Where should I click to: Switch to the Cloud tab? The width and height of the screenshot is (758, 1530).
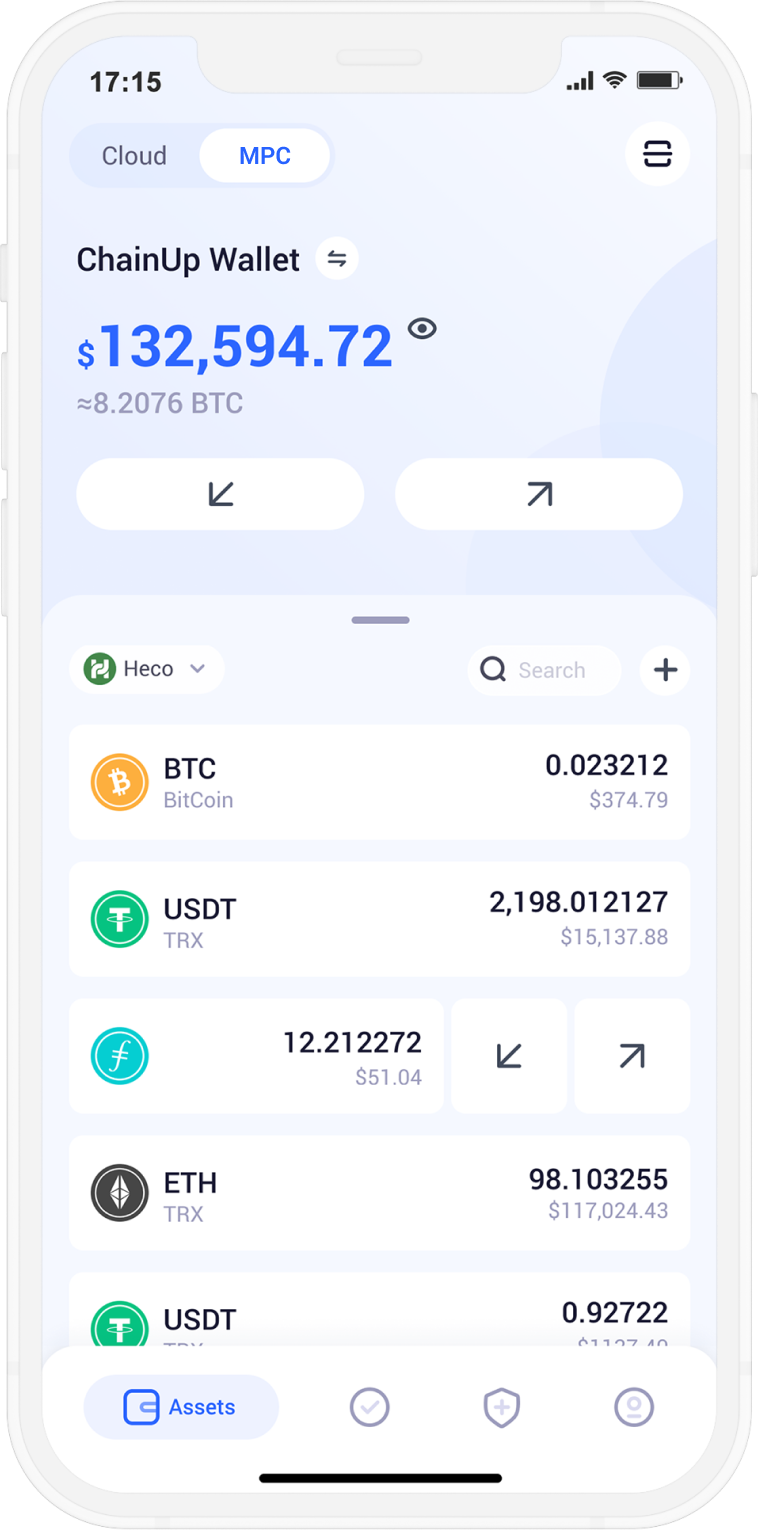coord(135,156)
